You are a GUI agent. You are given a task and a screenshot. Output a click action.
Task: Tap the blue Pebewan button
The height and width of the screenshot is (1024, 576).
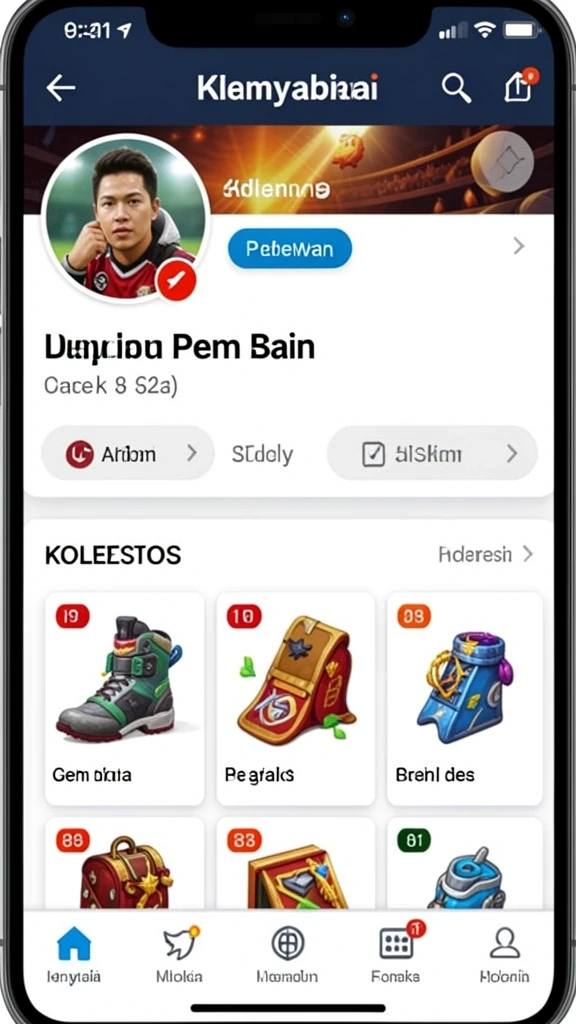289,249
